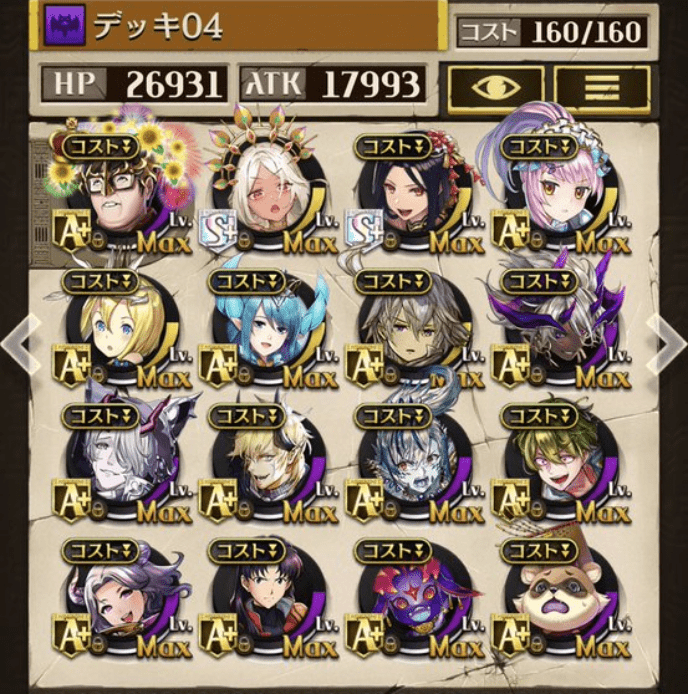This screenshot has height=694, width=688.
Task: Toggle the eye visibility button
Action: point(496,88)
